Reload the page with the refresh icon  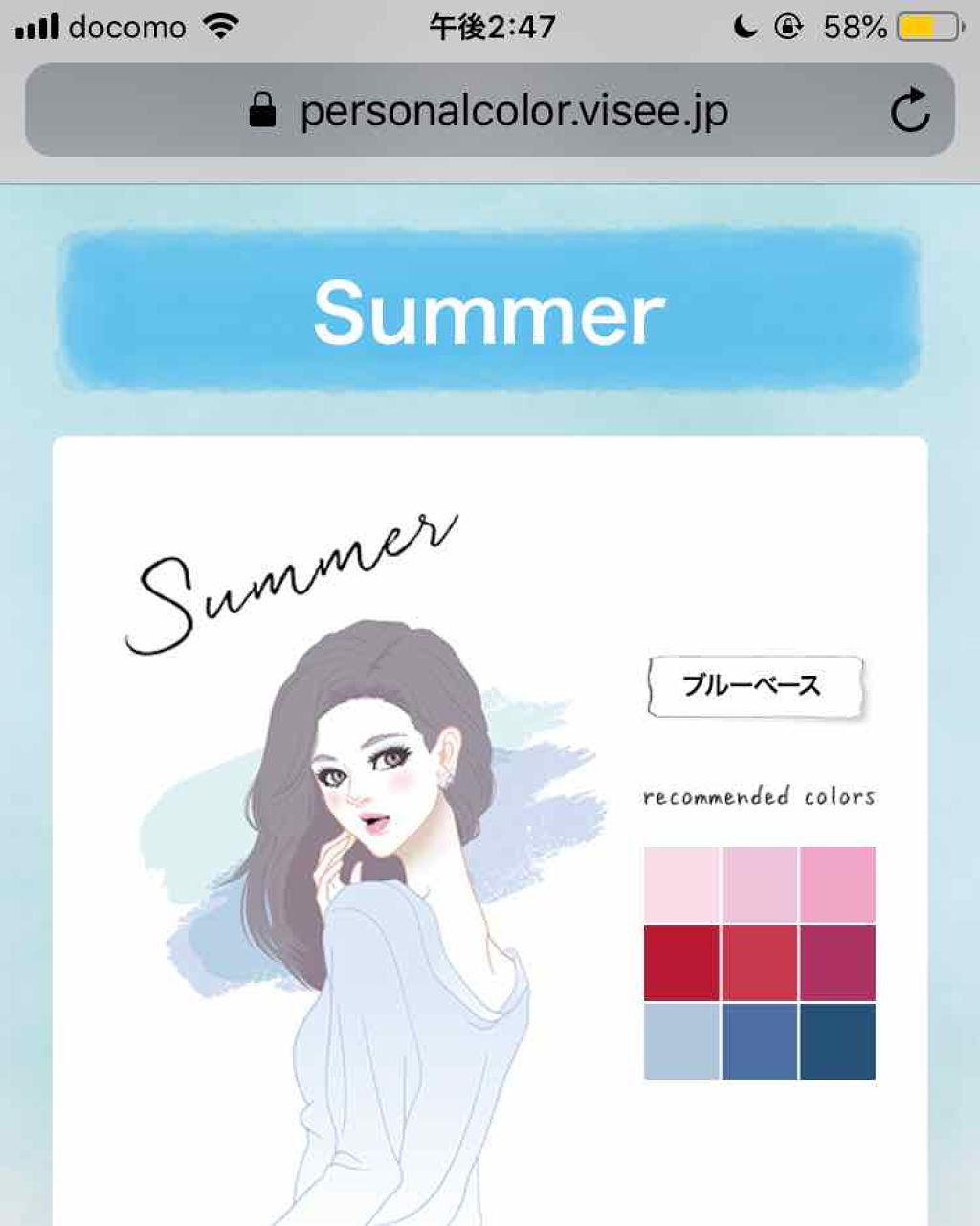point(909,111)
